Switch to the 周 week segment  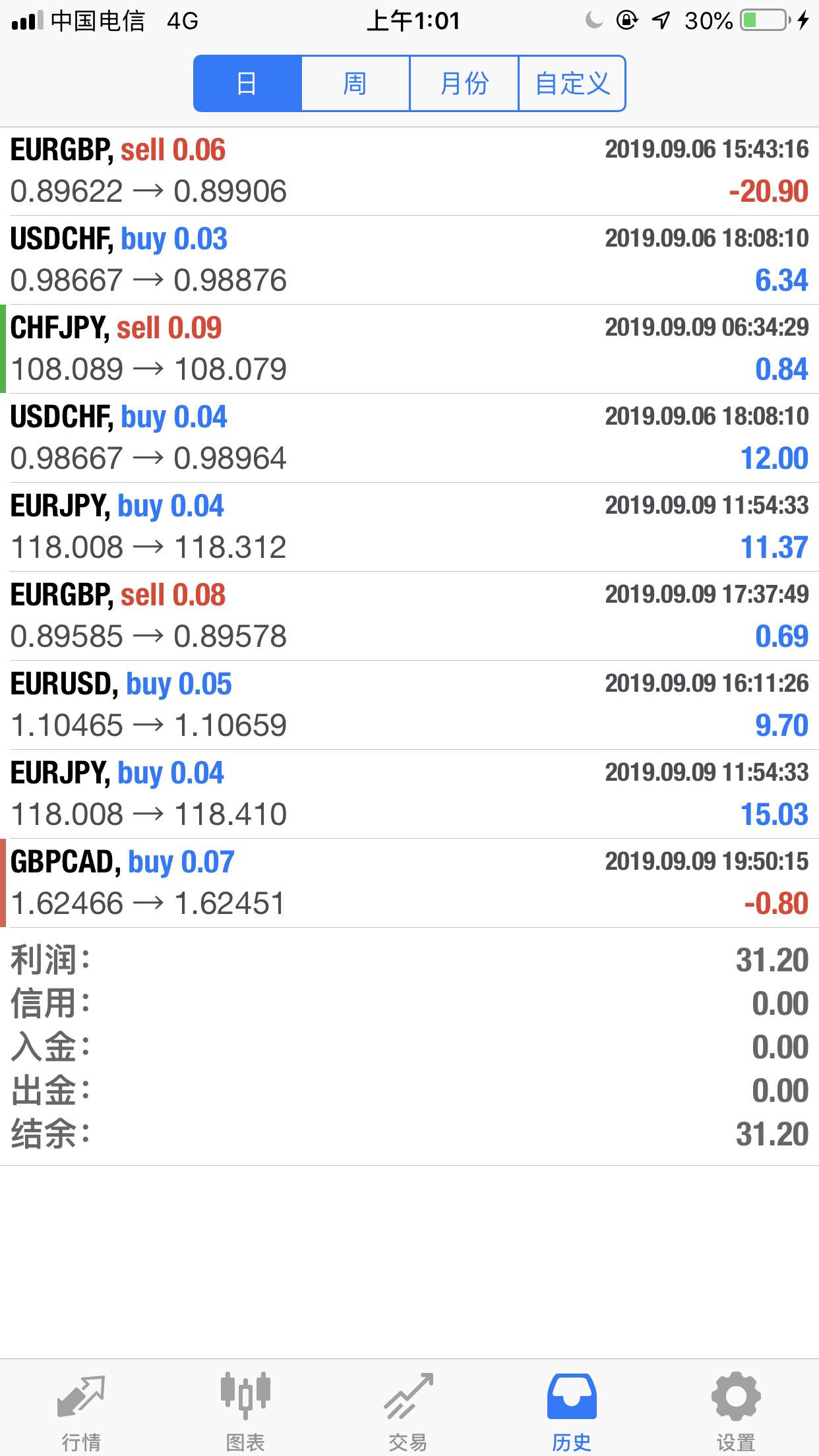(x=355, y=84)
